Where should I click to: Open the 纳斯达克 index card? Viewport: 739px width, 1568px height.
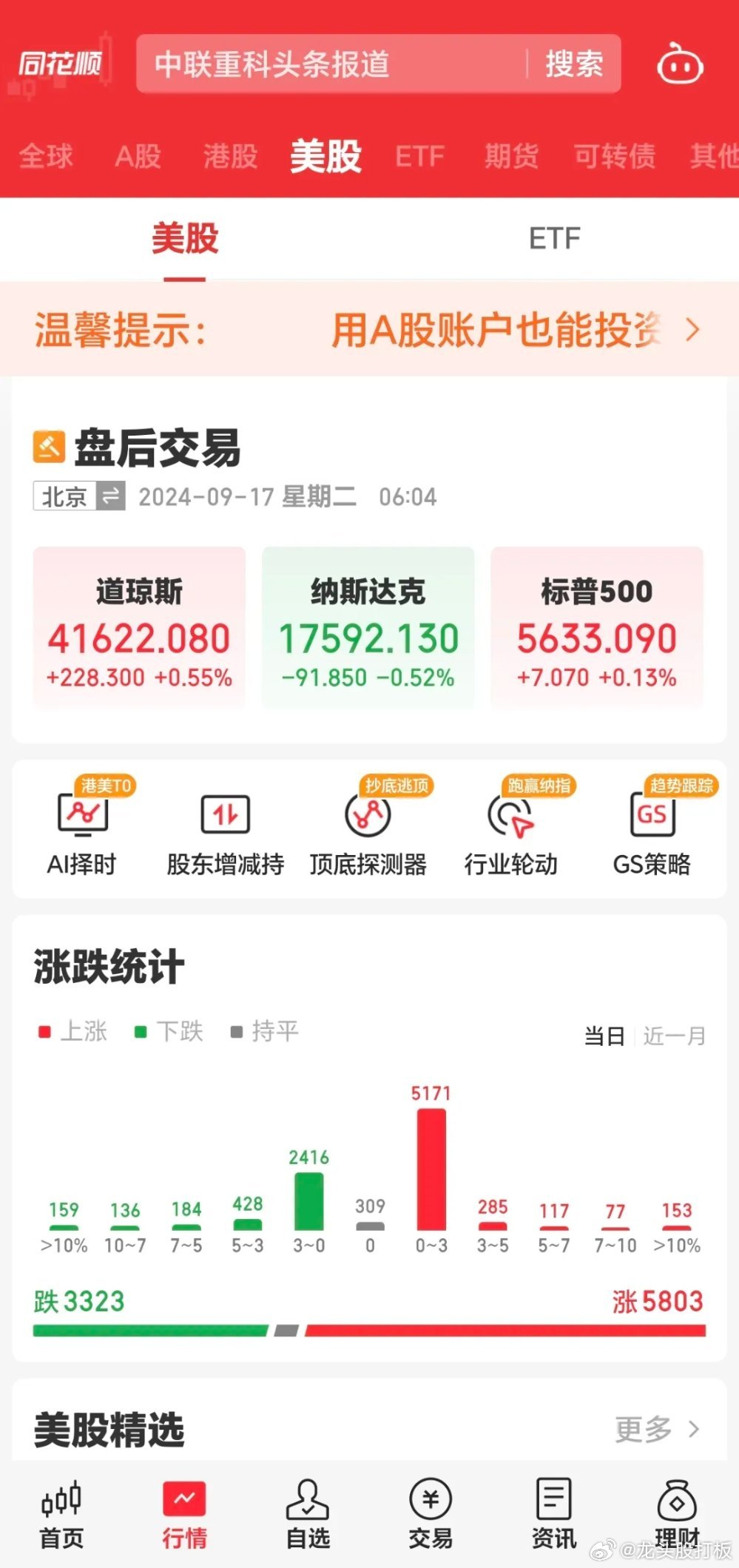pos(368,627)
